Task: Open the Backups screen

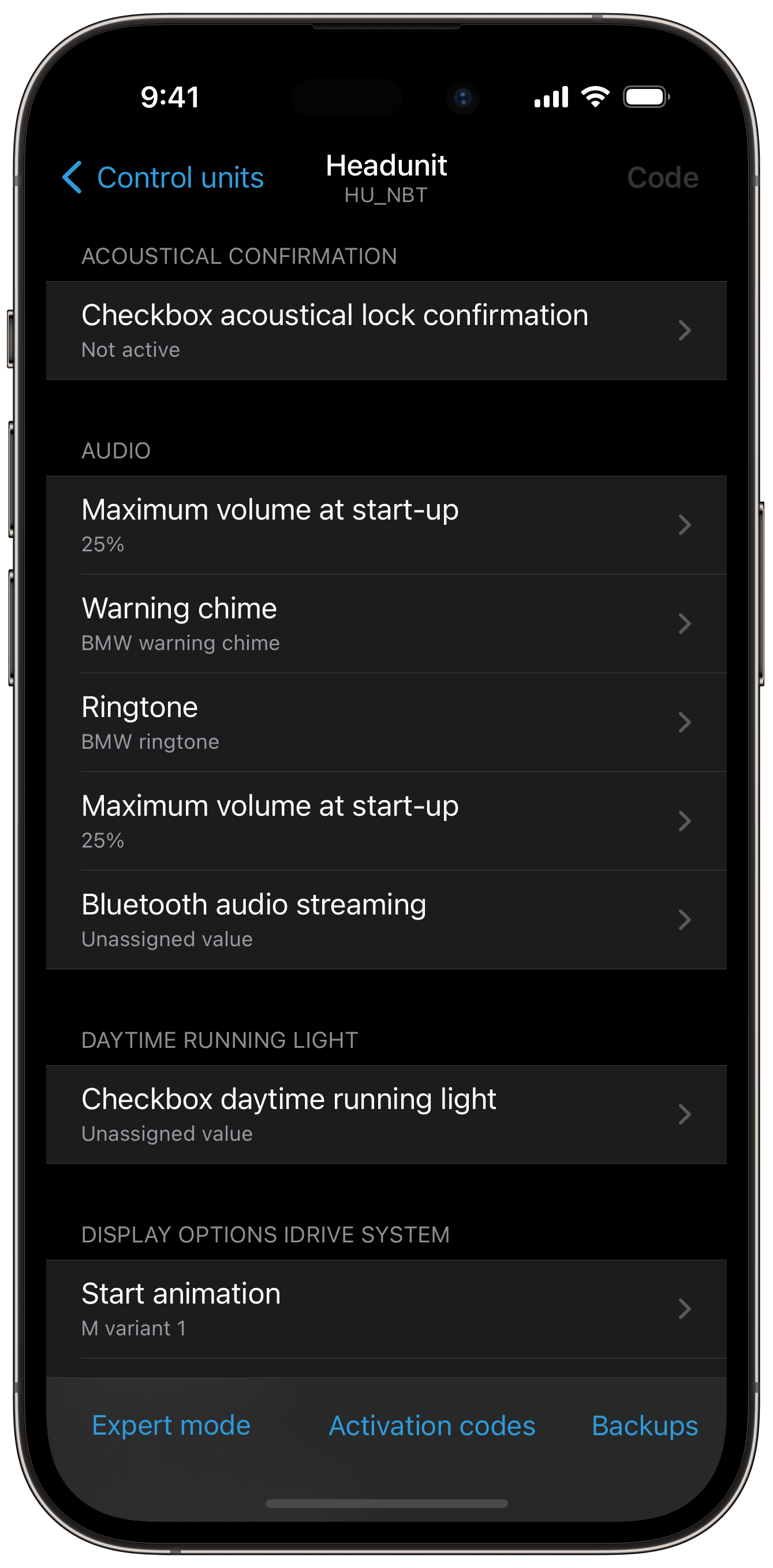Action: tap(645, 1425)
